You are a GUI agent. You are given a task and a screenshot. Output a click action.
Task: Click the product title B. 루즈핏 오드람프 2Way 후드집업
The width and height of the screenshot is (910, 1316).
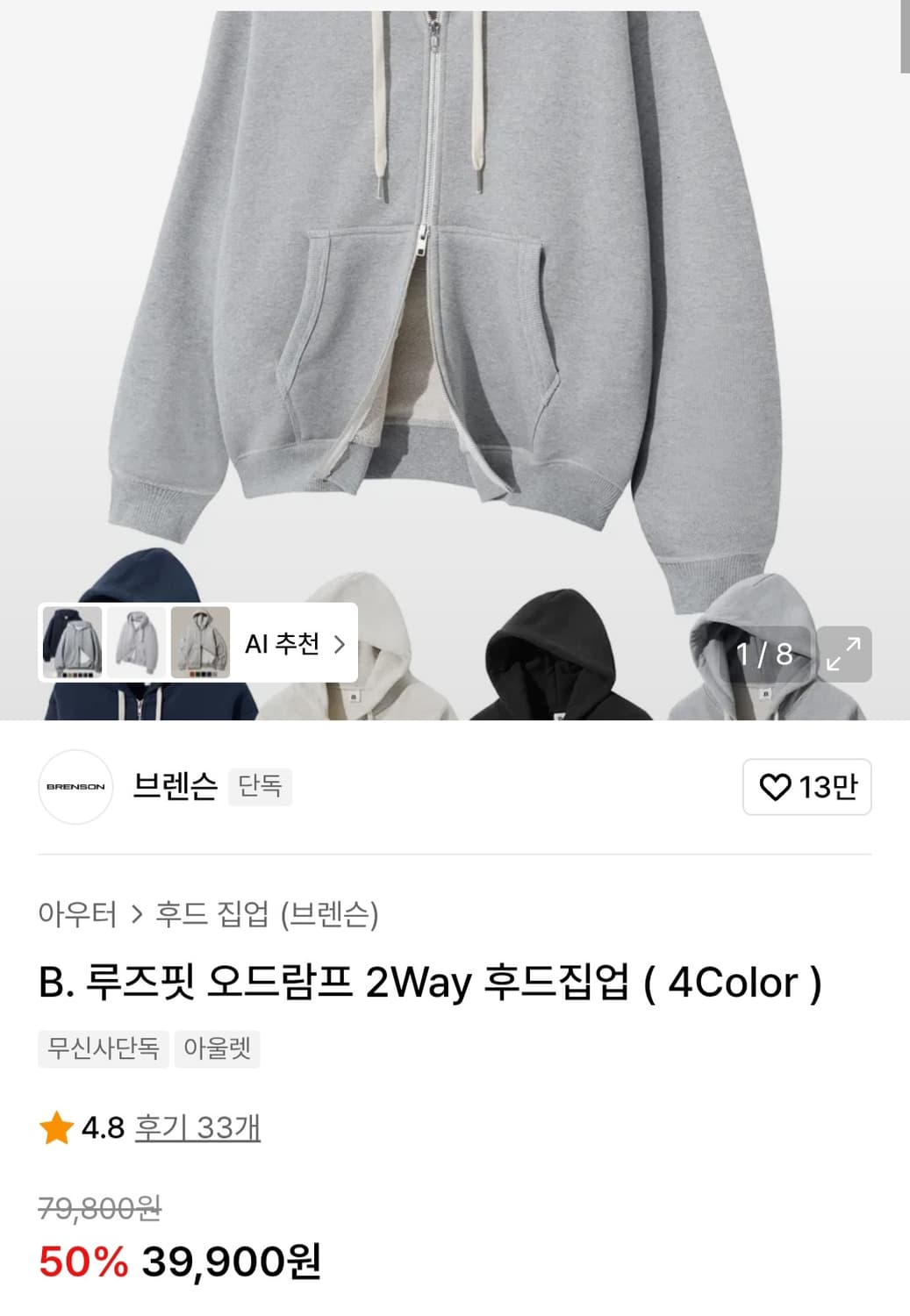click(x=430, y=983)
